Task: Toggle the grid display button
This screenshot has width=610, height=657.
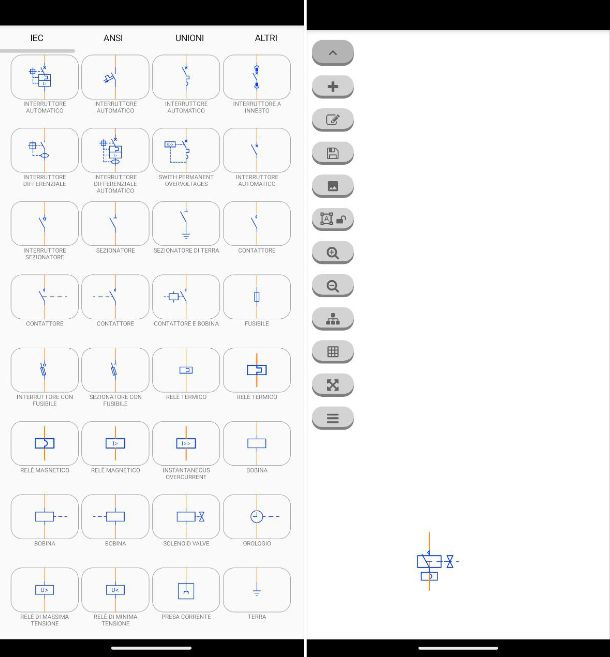Action: [x=333, y=352]
